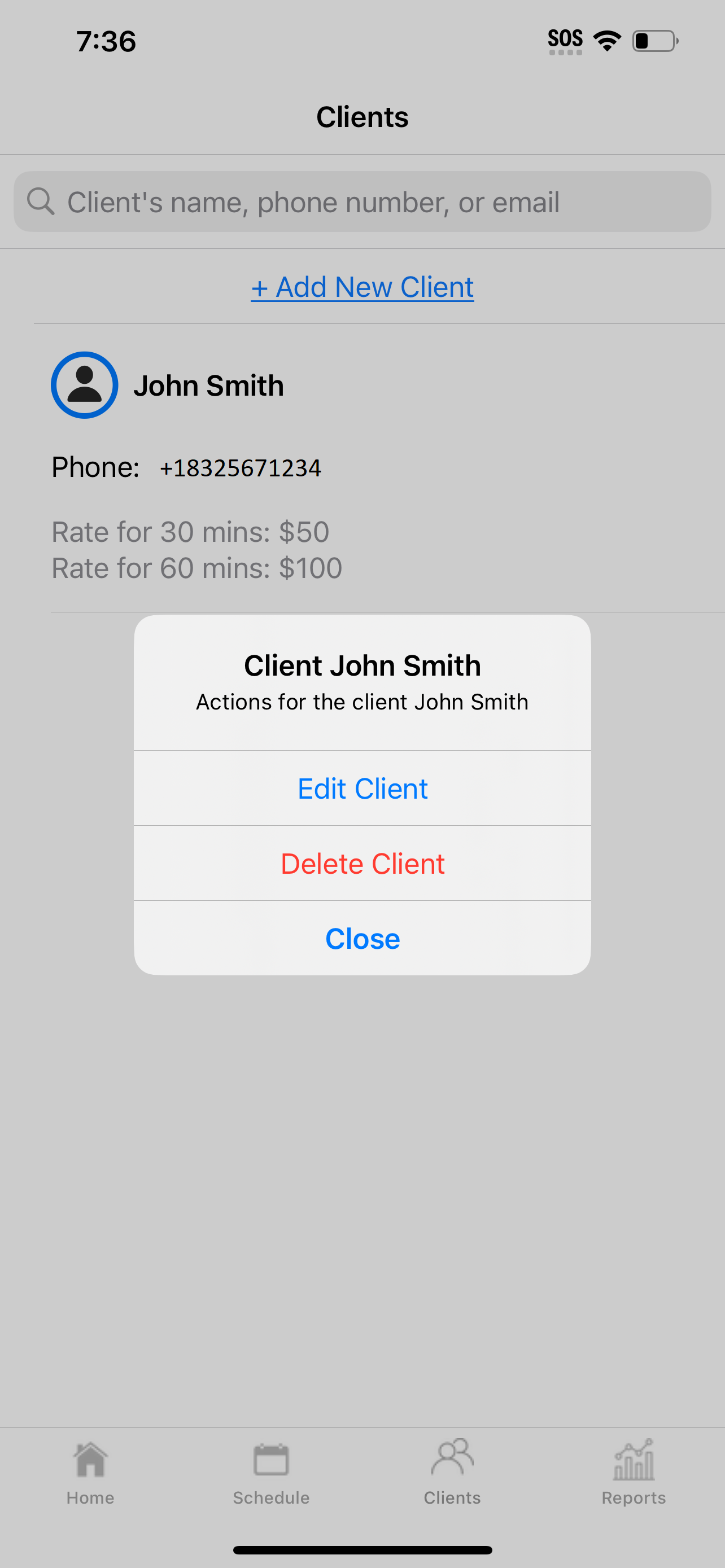
Task: Close the John Smith actions dialog
Action: 362,938
